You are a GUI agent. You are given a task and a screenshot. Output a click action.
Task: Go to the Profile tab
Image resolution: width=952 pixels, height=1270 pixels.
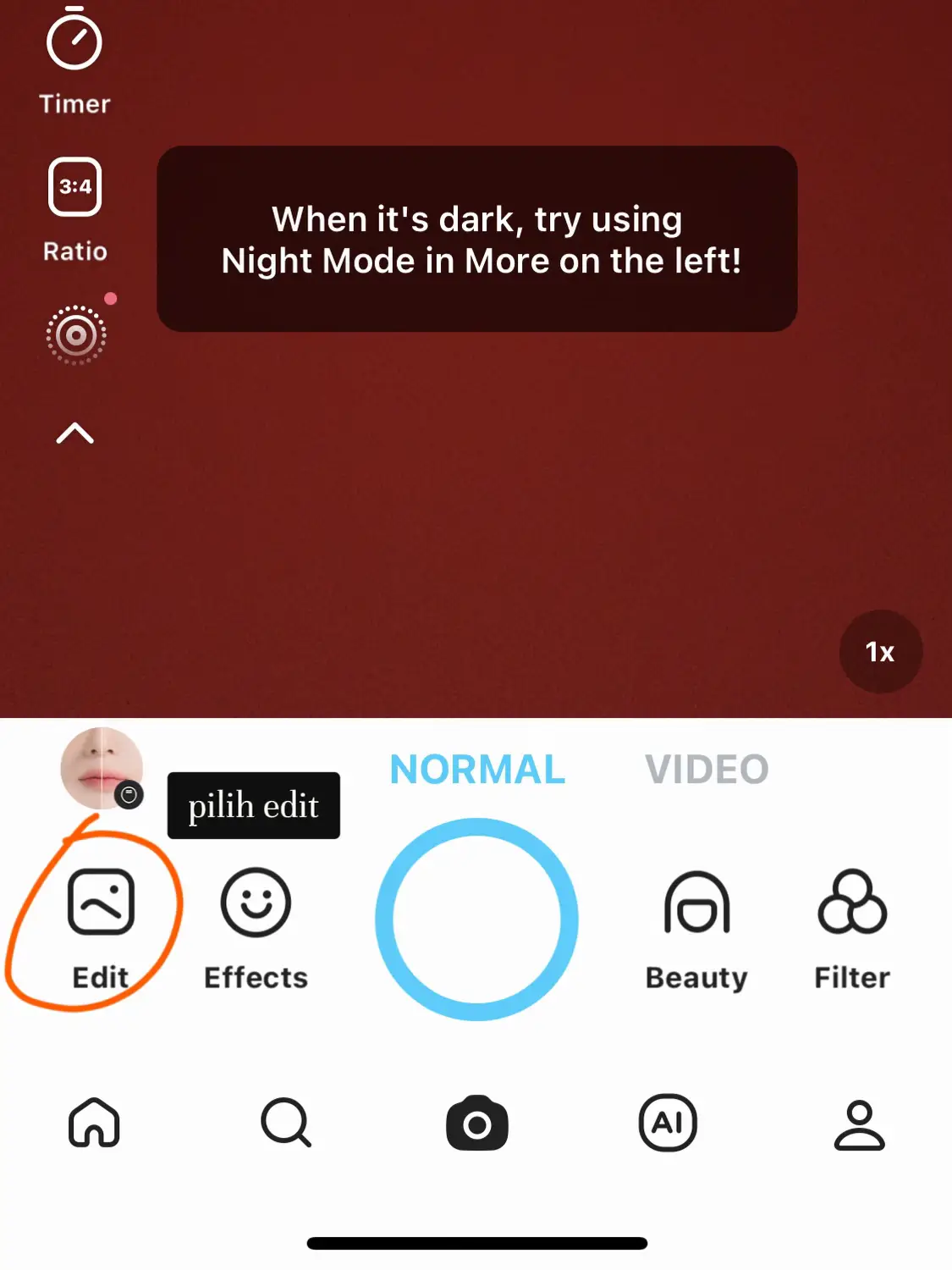[859, 1124]
